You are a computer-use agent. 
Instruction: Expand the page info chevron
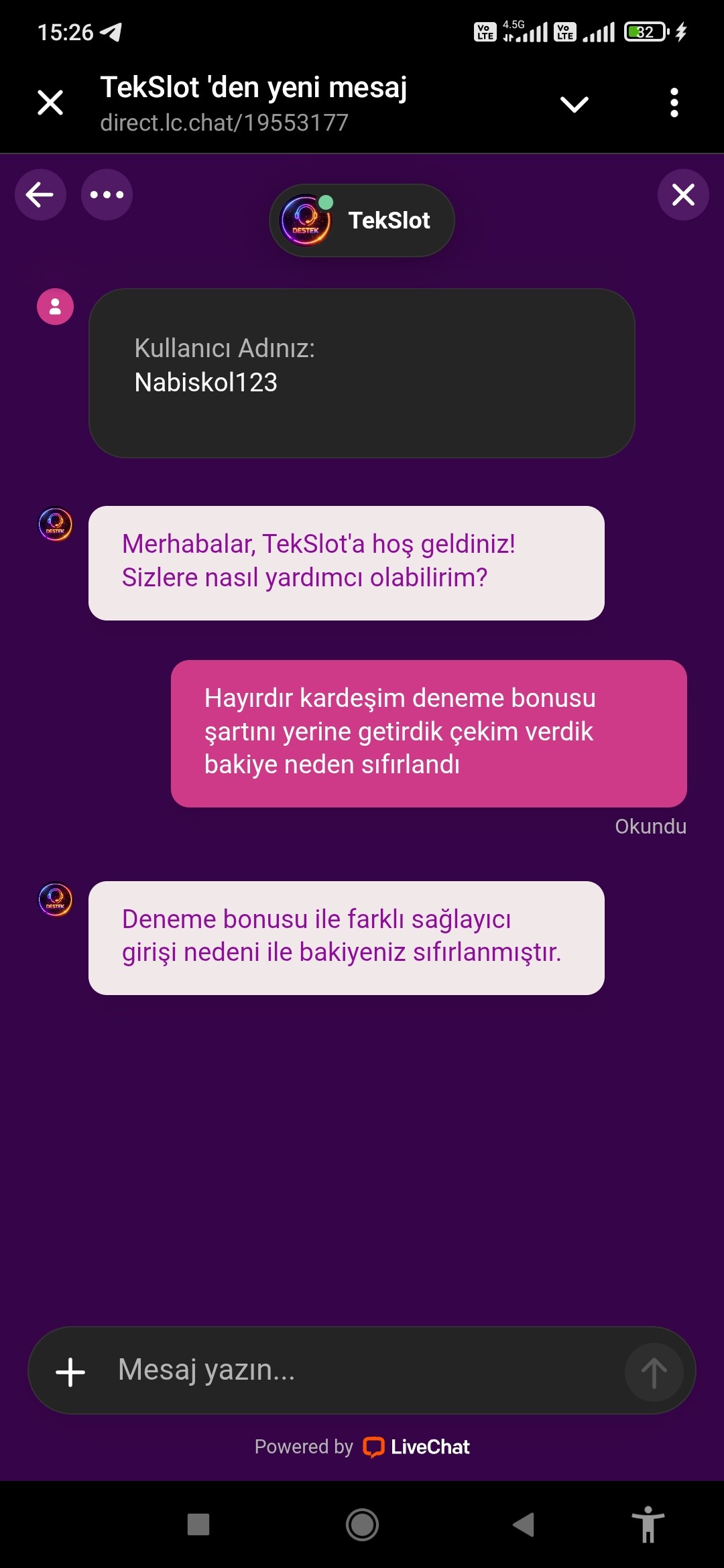pyautogui.click(x=575, y=104)
